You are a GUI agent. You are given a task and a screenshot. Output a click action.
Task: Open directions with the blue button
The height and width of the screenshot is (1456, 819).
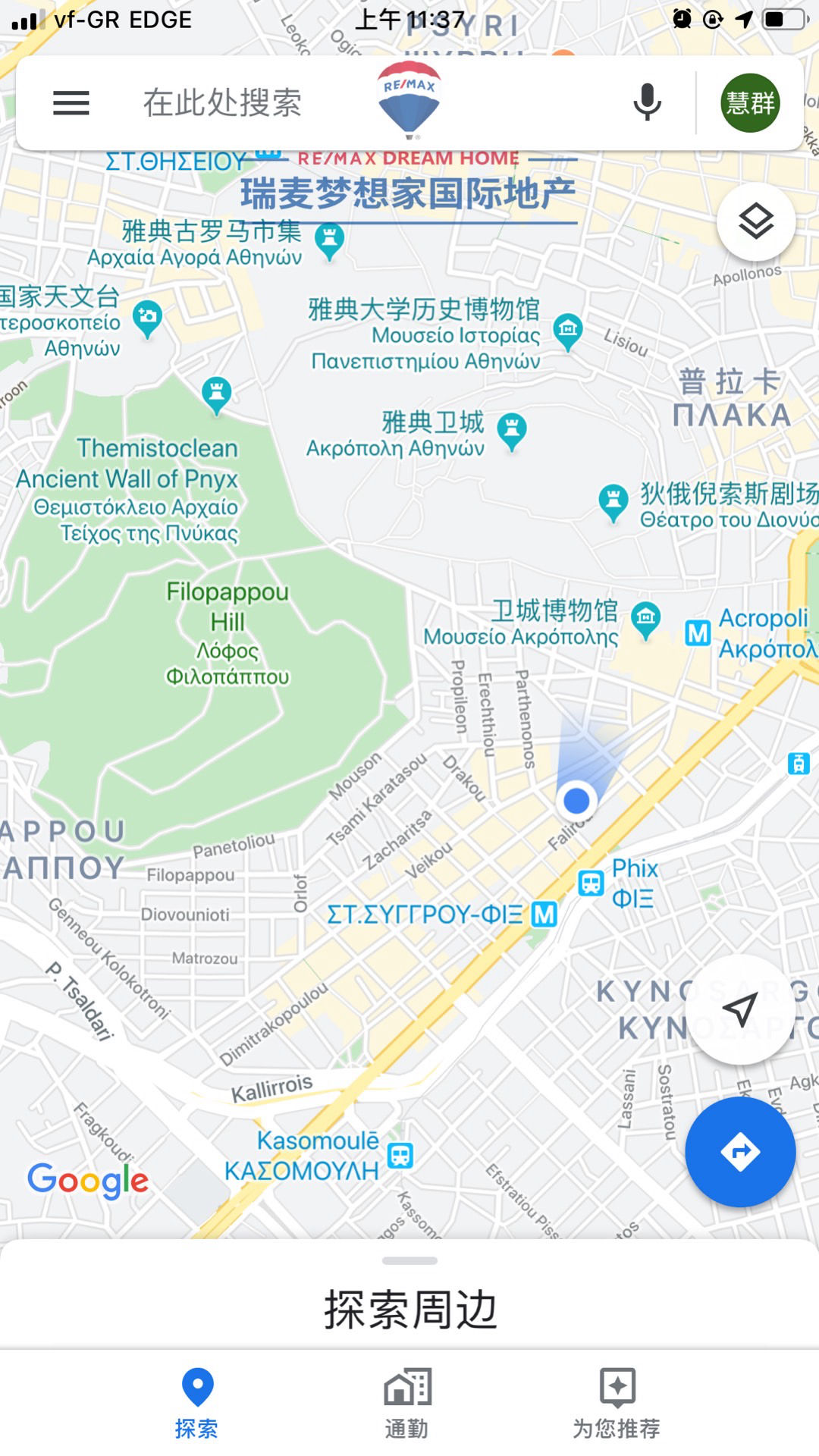tap(740, 1151)
